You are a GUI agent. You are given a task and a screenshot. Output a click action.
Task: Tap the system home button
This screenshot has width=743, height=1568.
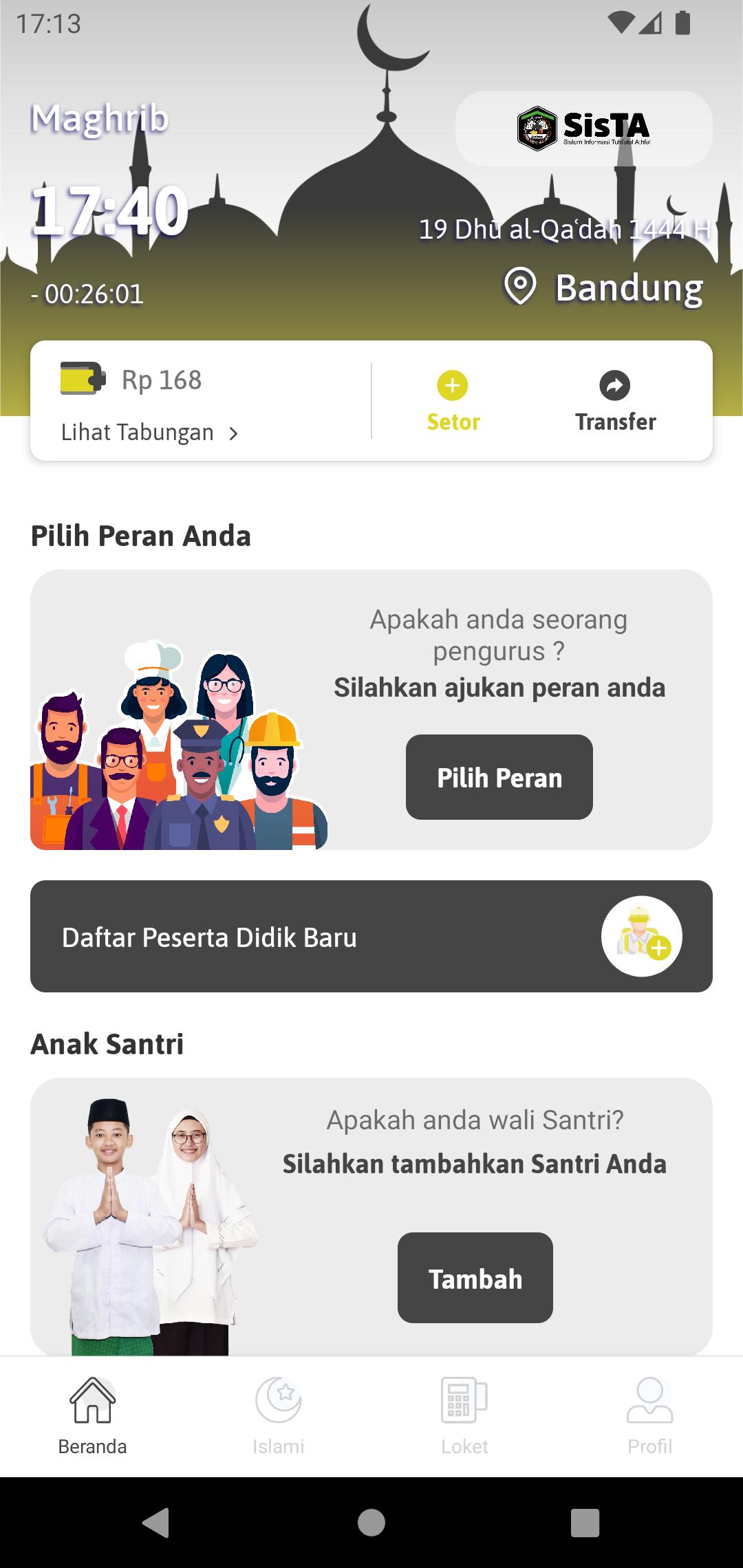[371, 1523]
